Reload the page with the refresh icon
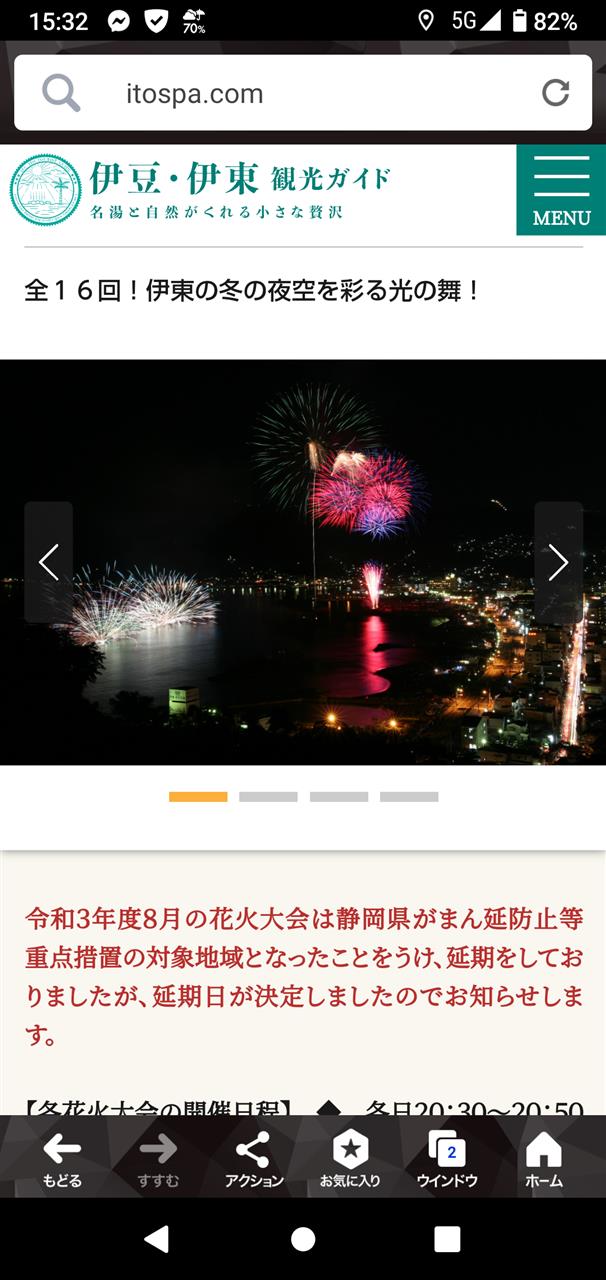606x1280 pixels. [555, 93]
